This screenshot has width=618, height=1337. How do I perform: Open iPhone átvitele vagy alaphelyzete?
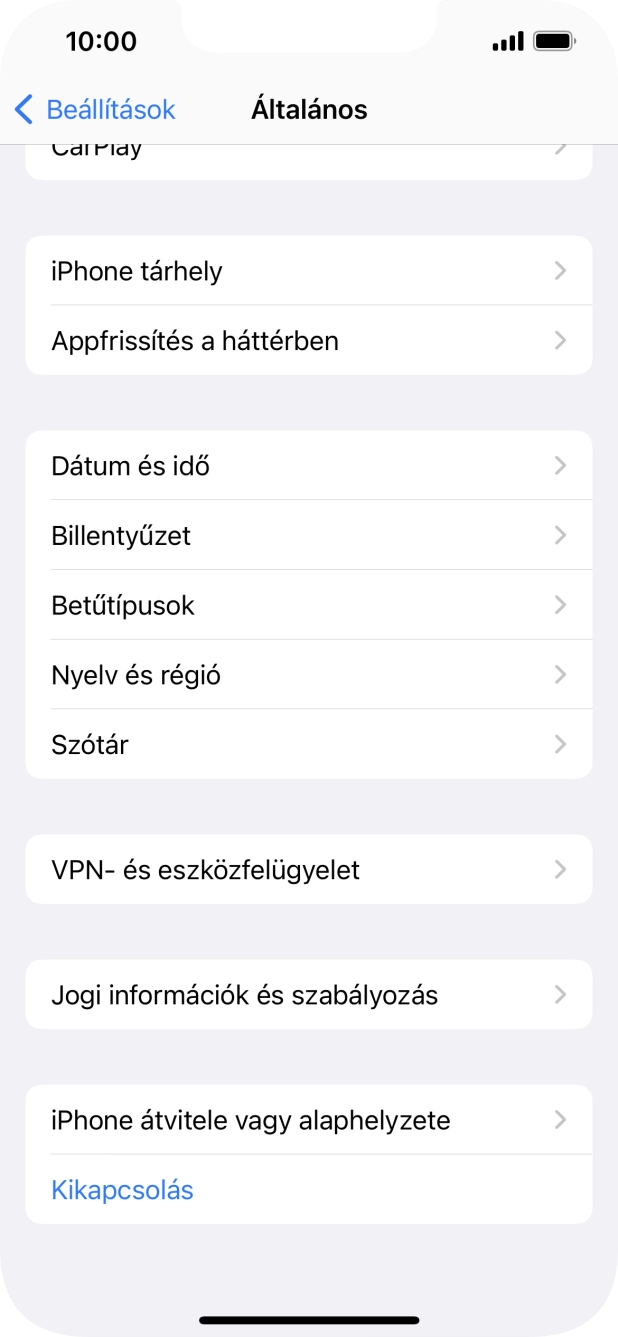(x=308, y=1120)
